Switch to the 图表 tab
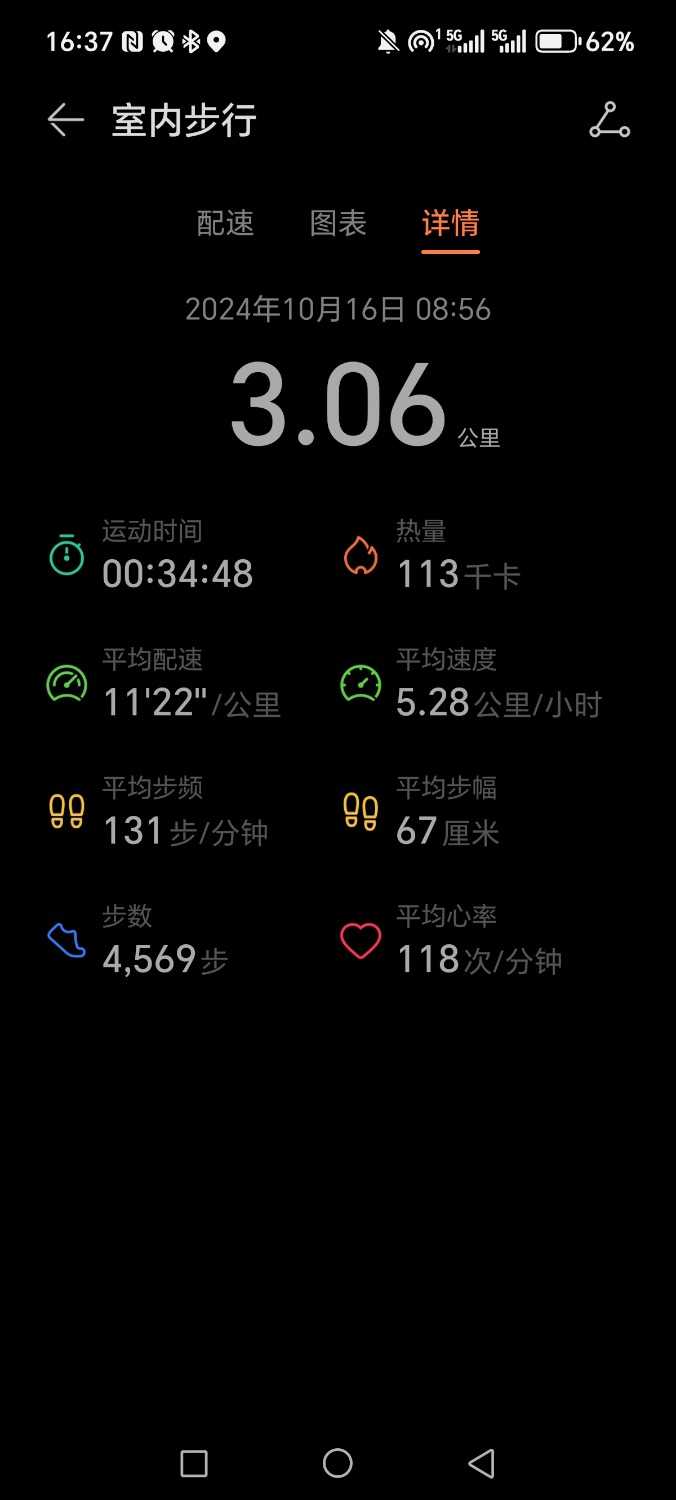Image resolution: width=676 pixels, height=1500 pixels. pyautogui.click(x=338, y=223)
